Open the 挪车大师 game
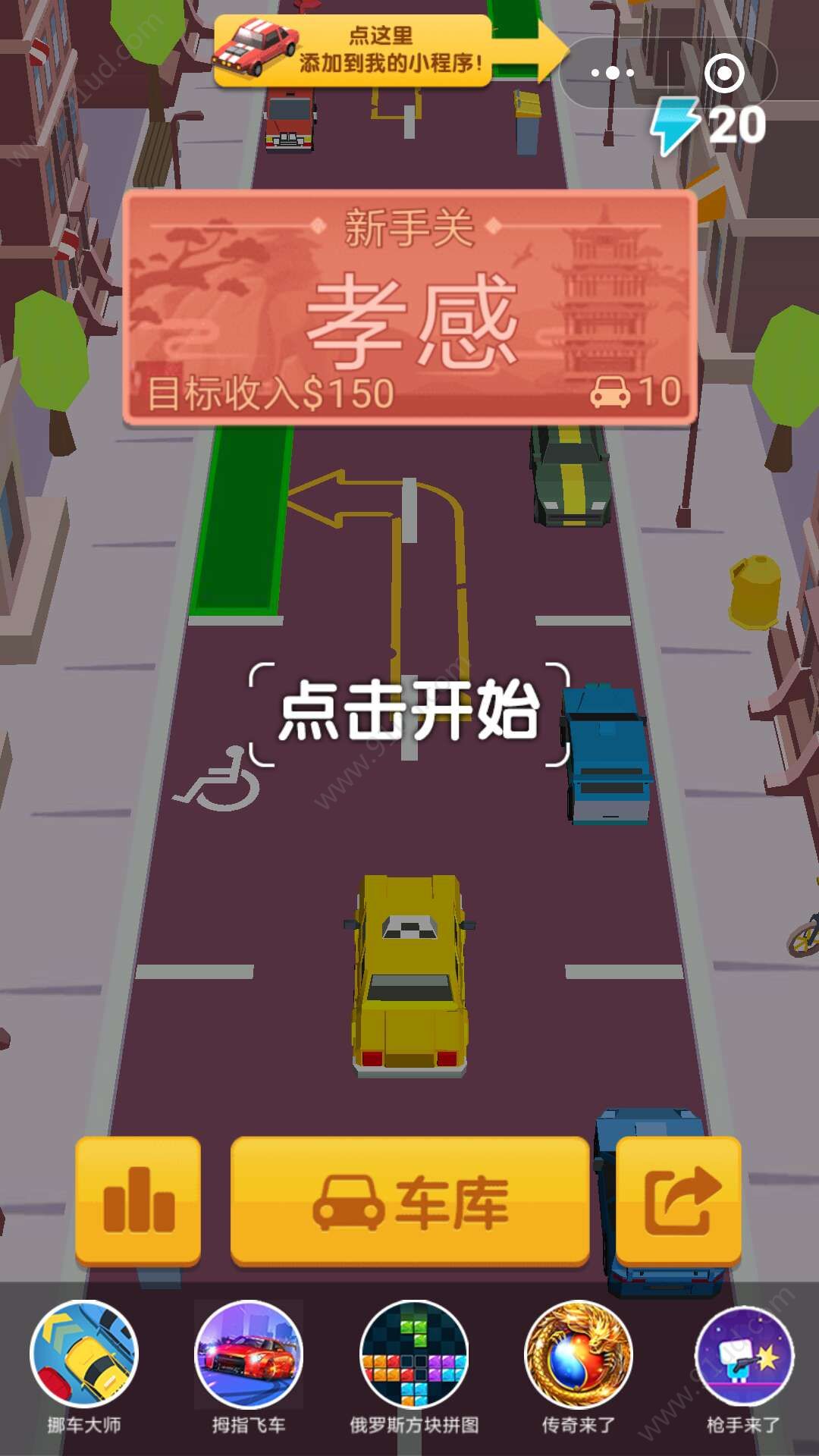 tap(84, 1355)
